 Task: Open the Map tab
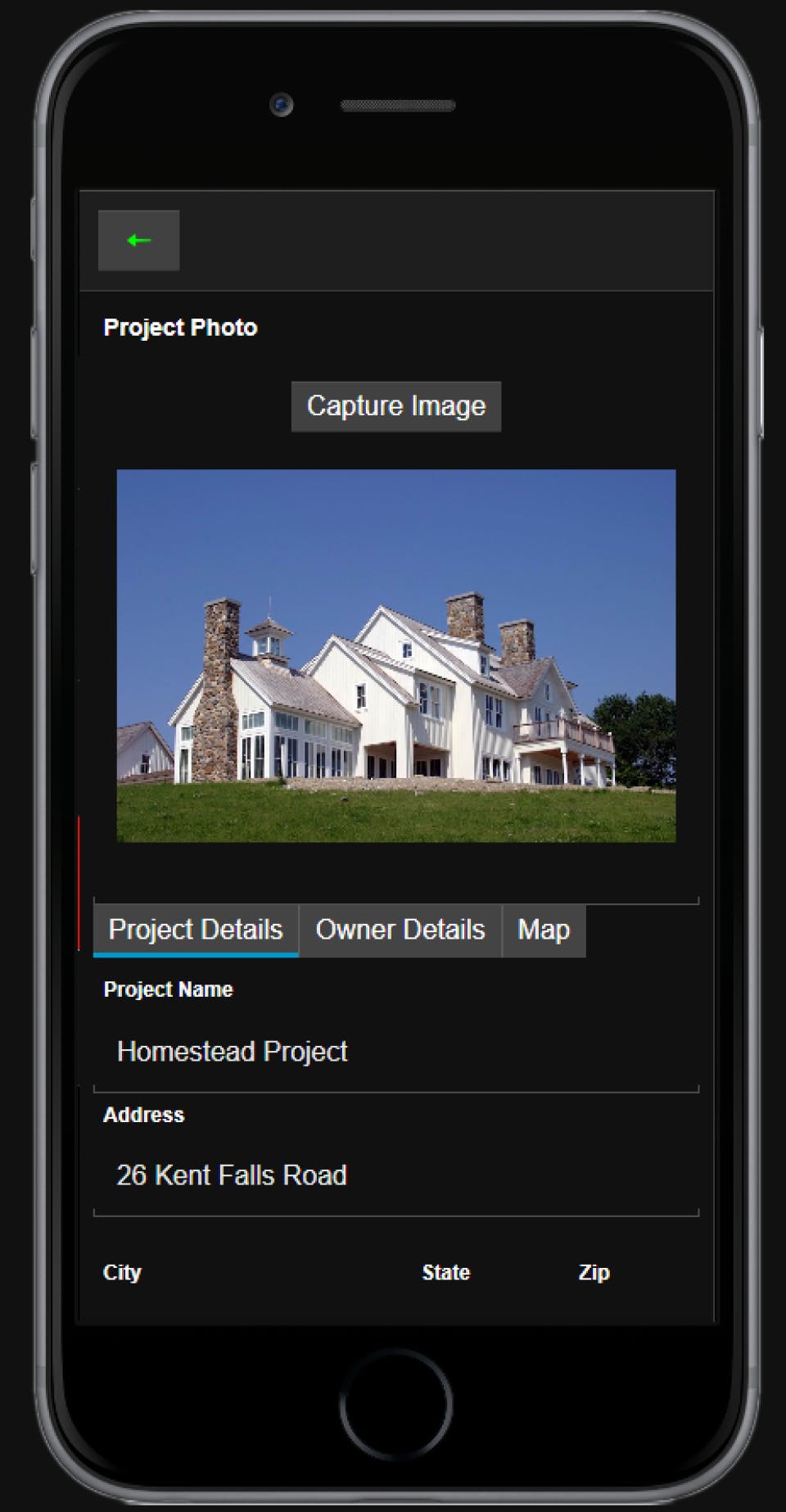click(x=544, y=930)
